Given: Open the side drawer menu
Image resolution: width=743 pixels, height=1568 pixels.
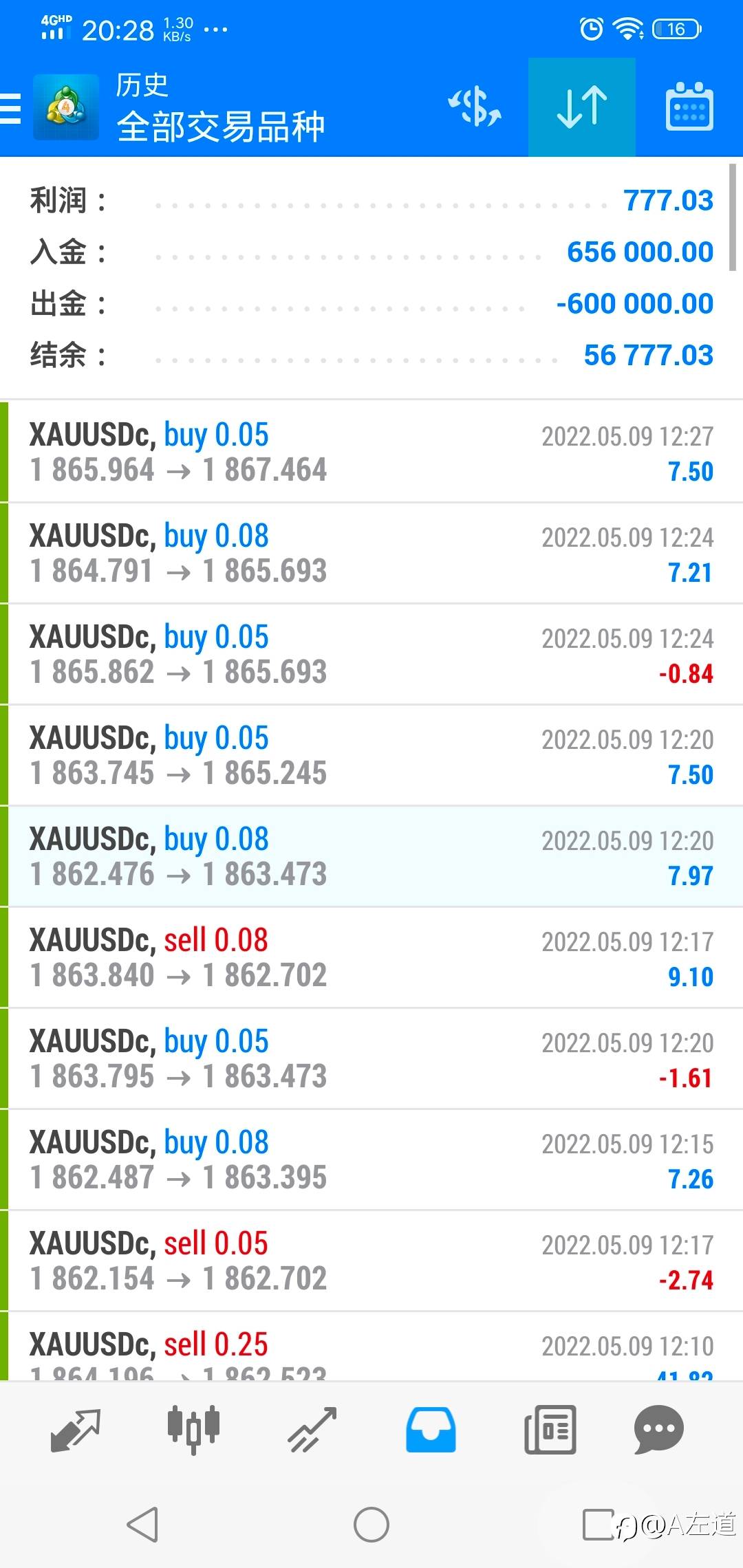Looking at the screenshot, I should pyautogui.click(x=10, y=109).
